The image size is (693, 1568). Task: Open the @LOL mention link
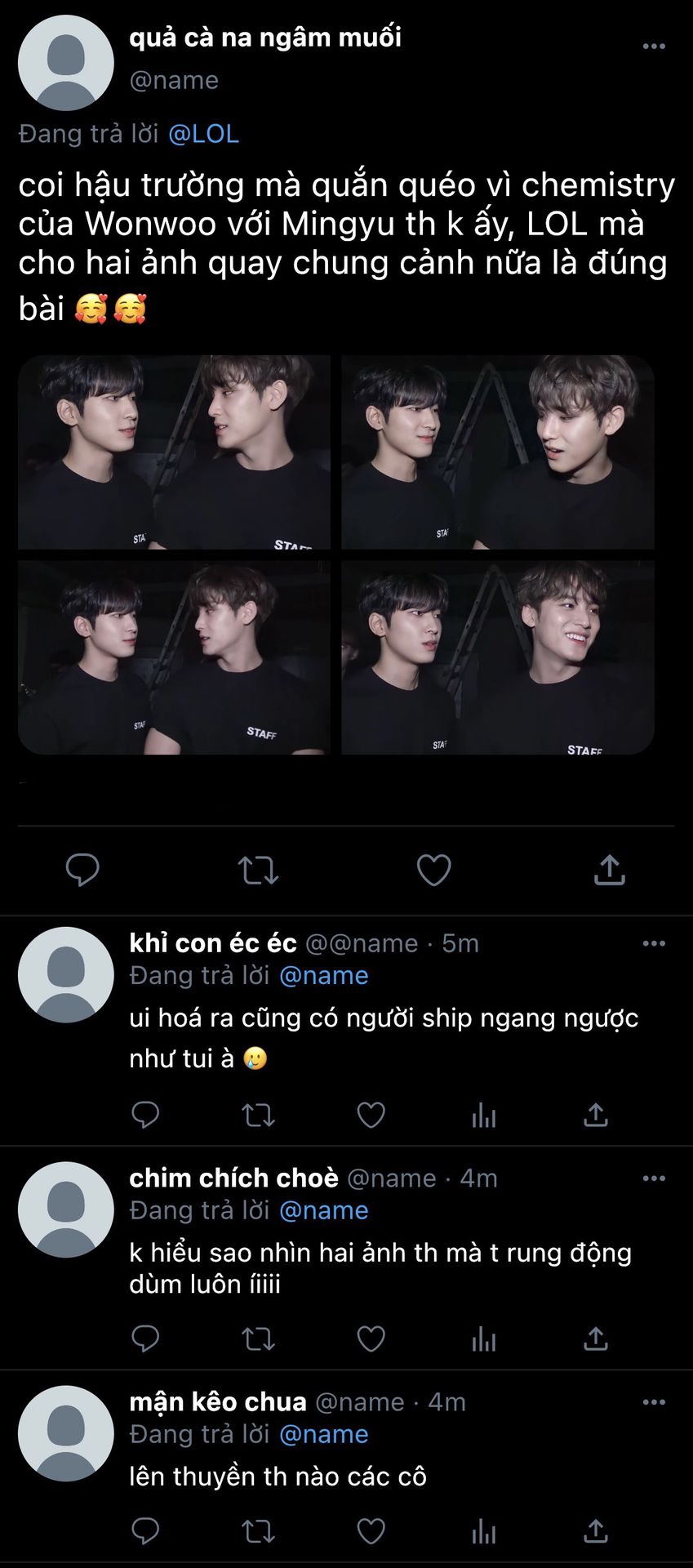tap(203, 134)
